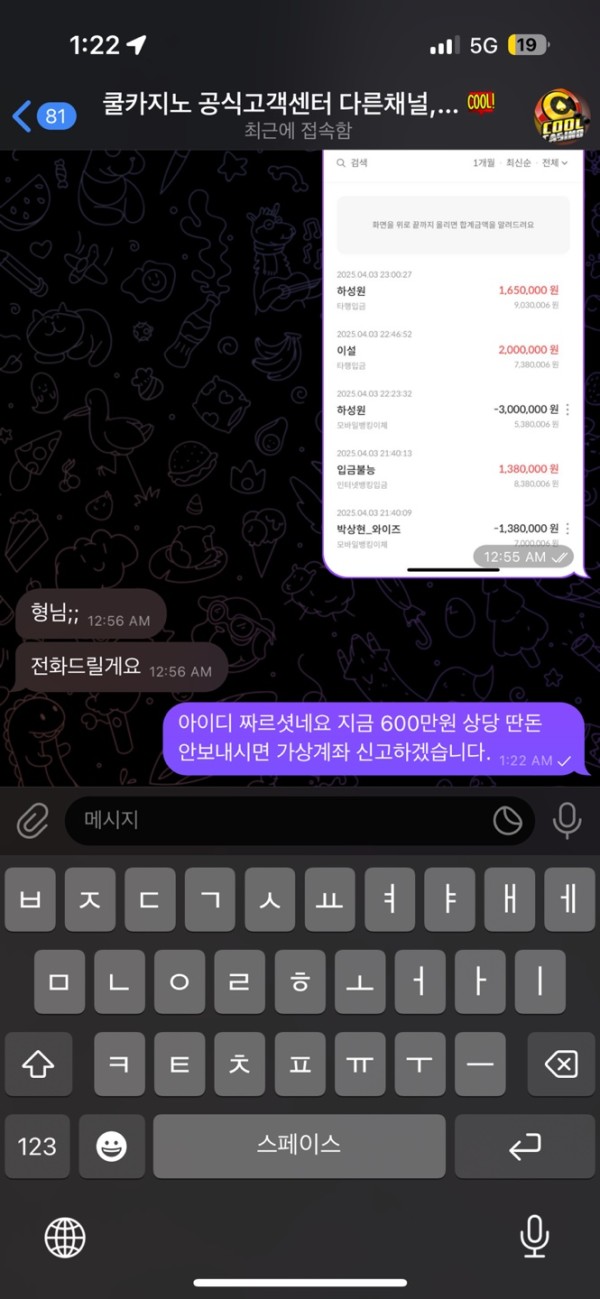Tap the 스페이스 space key

pyautogui.click(x=299, y=1146)
